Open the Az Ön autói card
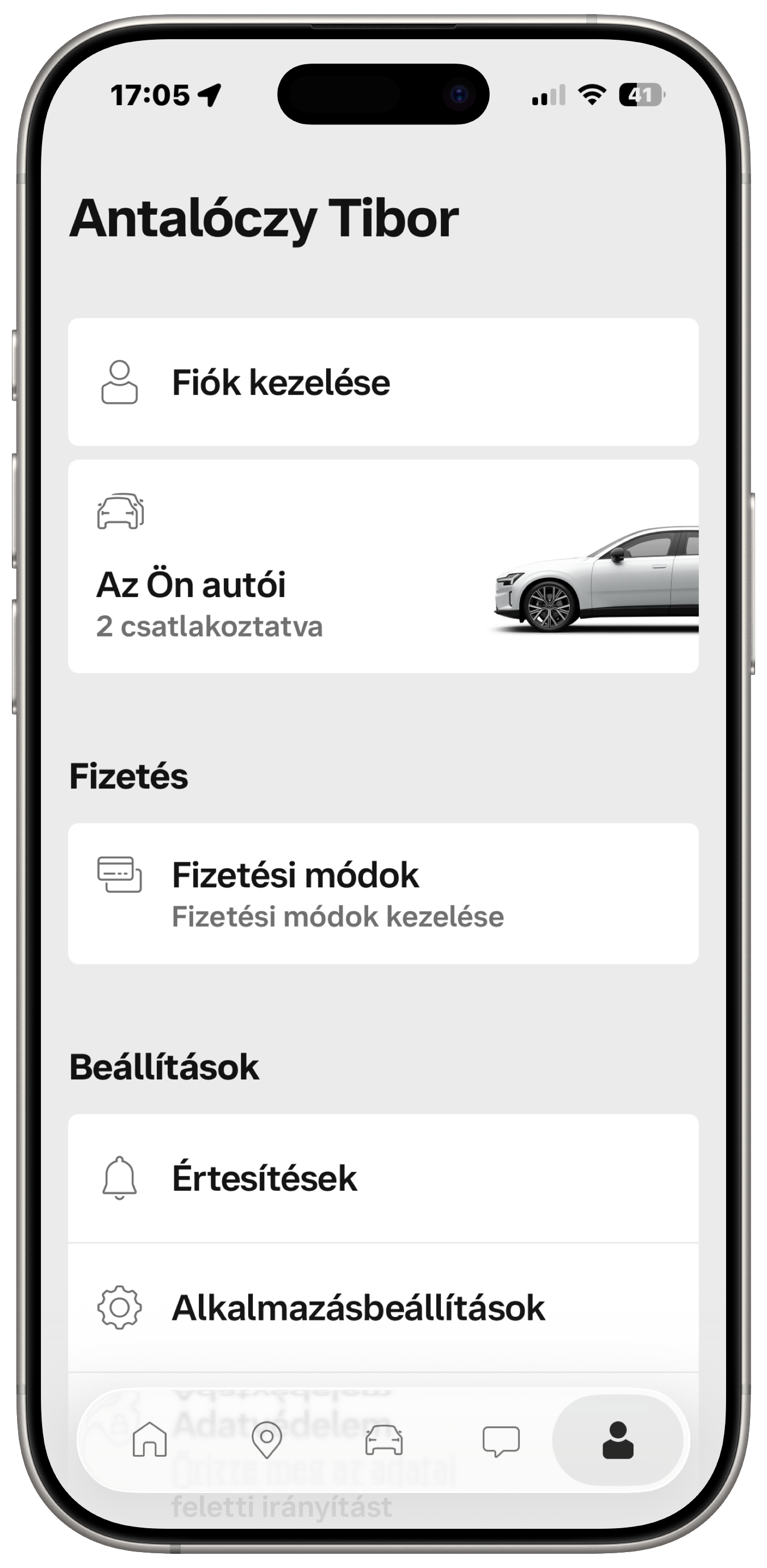The height and width of the screenshot is (1568, 767). point(382,566)
